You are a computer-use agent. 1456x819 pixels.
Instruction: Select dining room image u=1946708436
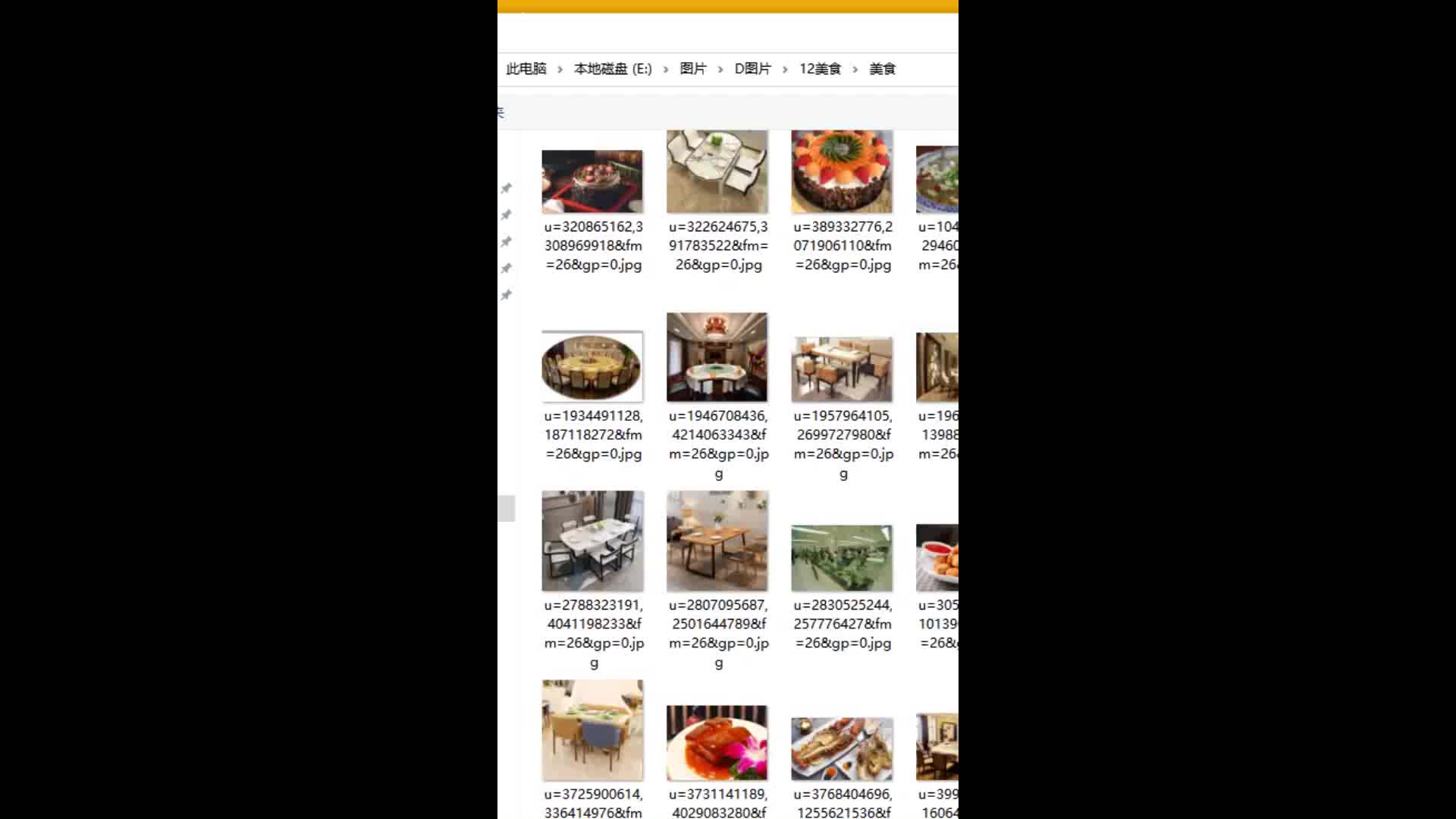717,357
